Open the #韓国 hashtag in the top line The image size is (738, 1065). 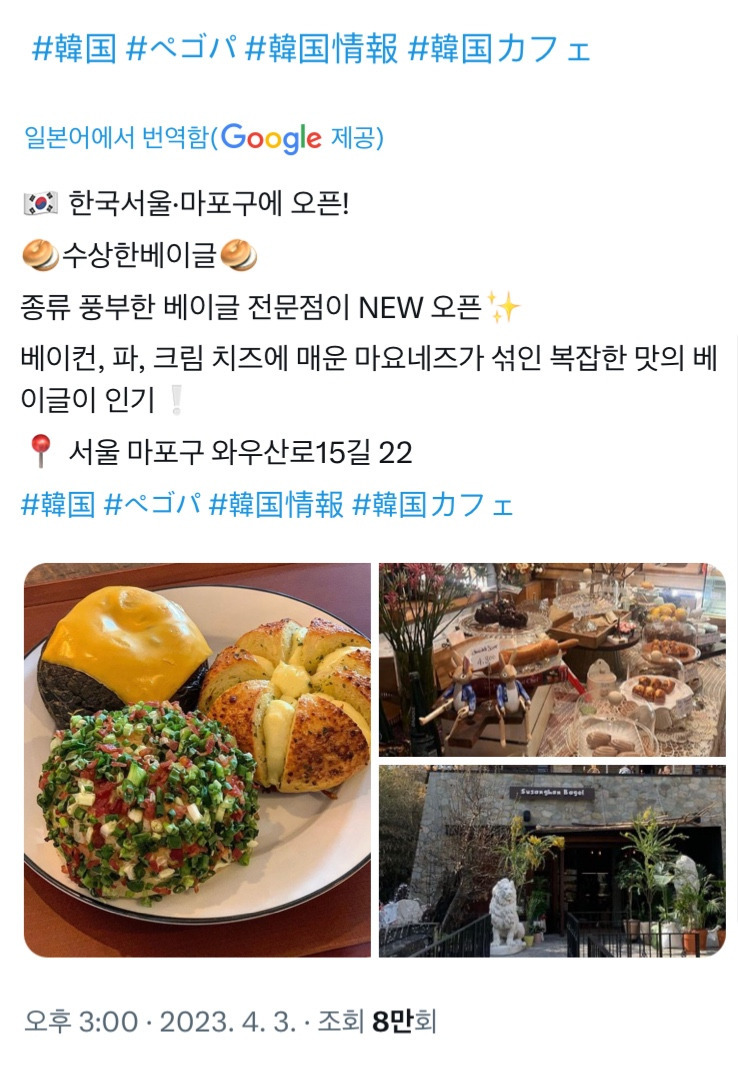pos(74,49)
